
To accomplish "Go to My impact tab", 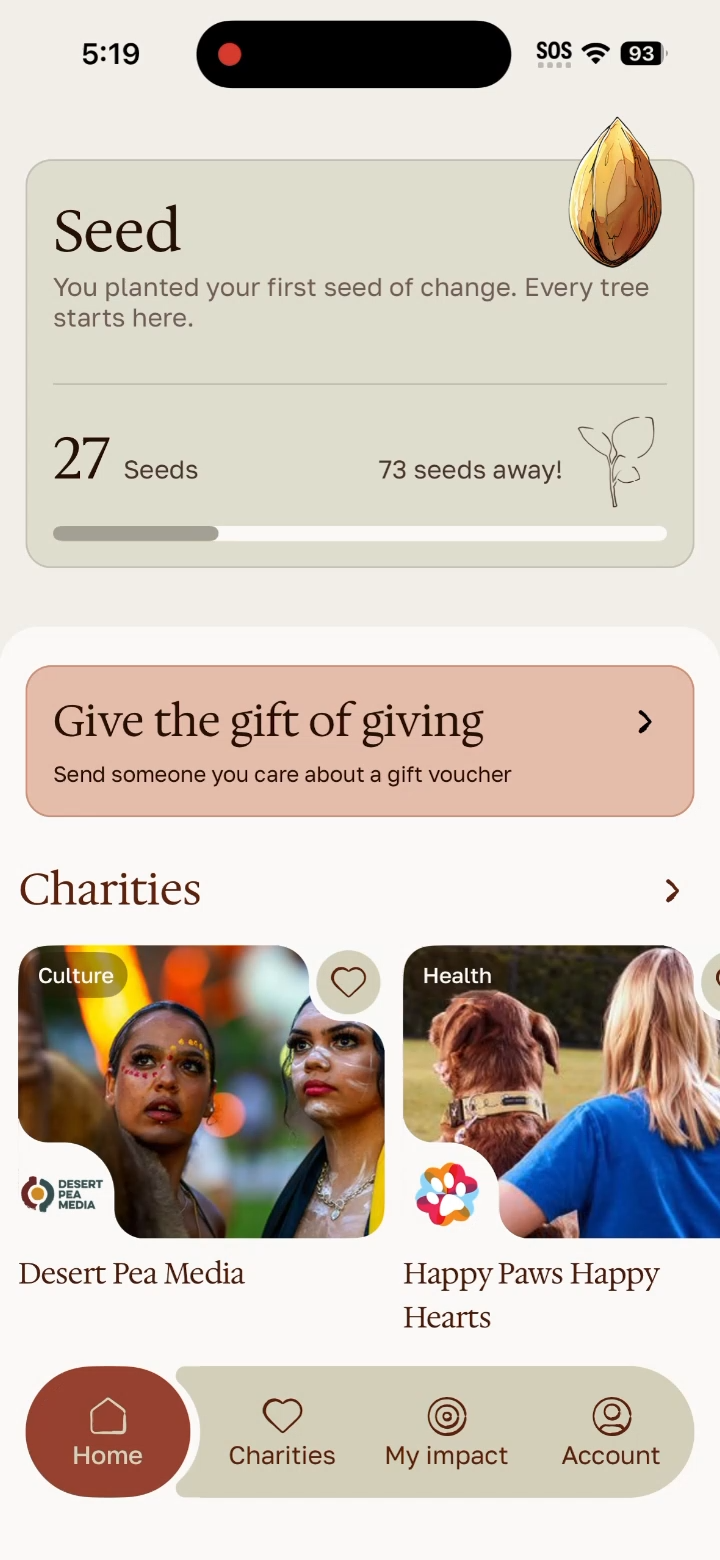I will [447, 1432].
